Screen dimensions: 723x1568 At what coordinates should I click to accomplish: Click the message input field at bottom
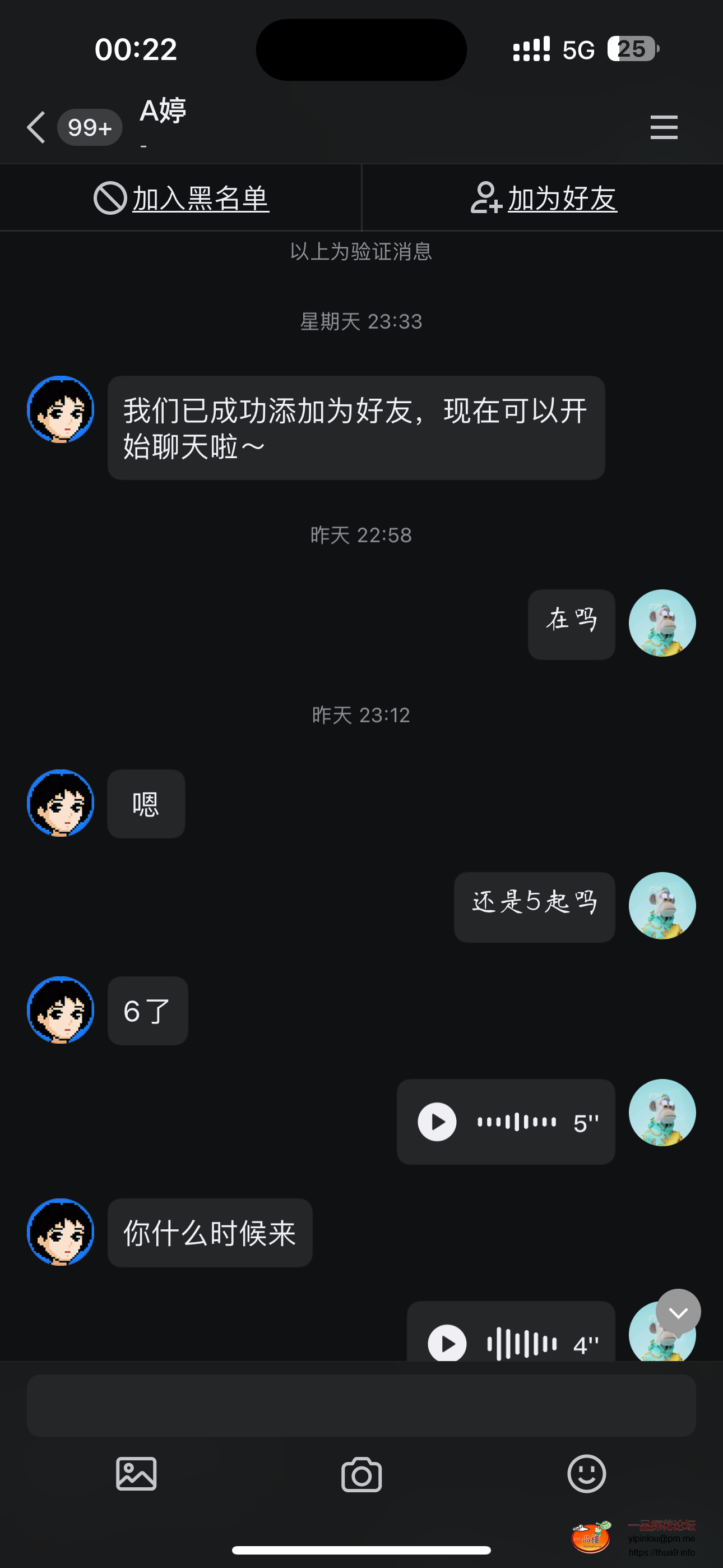point(361,1406)
